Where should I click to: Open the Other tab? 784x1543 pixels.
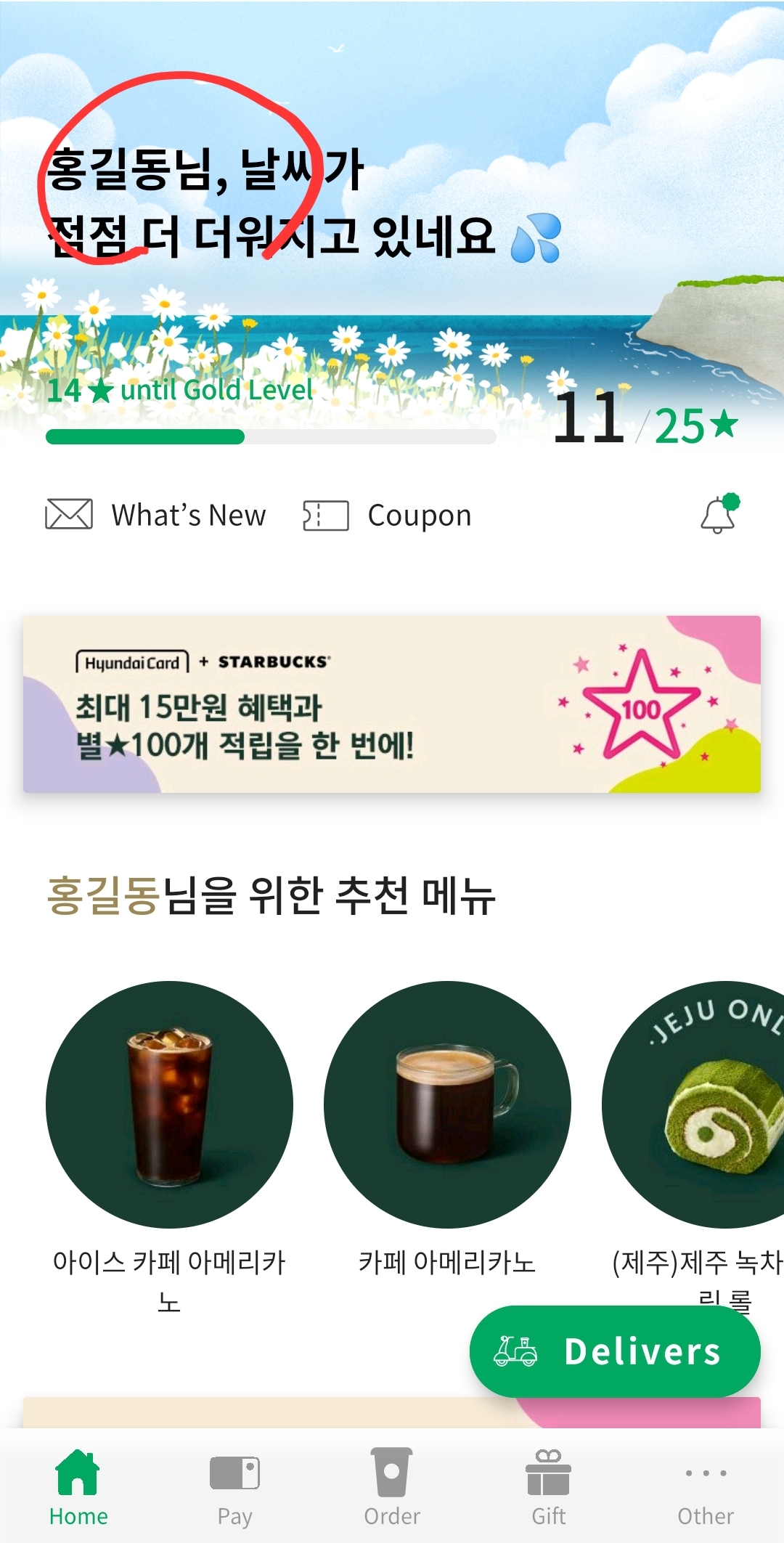coord(706,1486)
